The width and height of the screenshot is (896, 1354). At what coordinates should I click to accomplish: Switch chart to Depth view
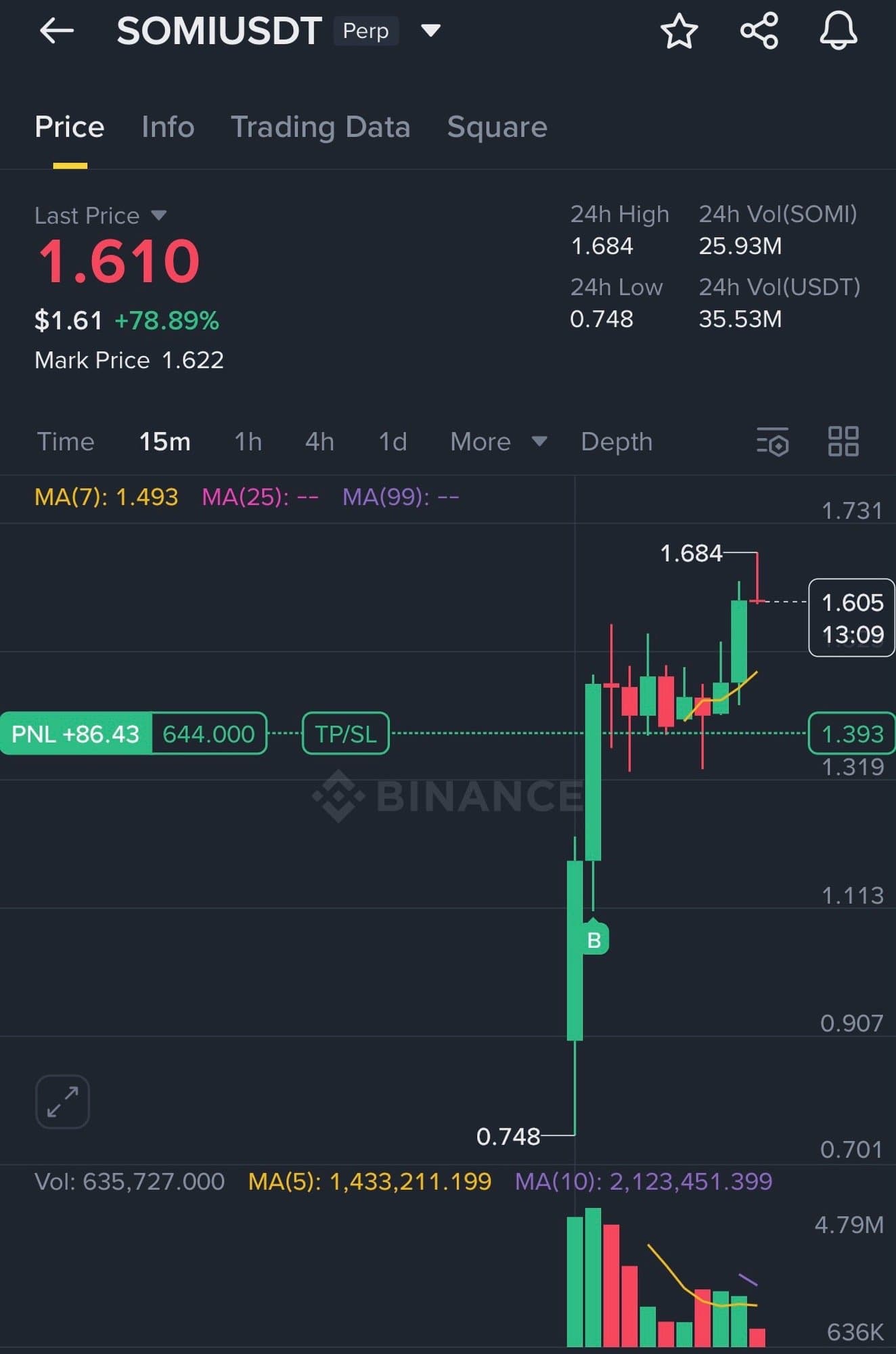point(617,441)
